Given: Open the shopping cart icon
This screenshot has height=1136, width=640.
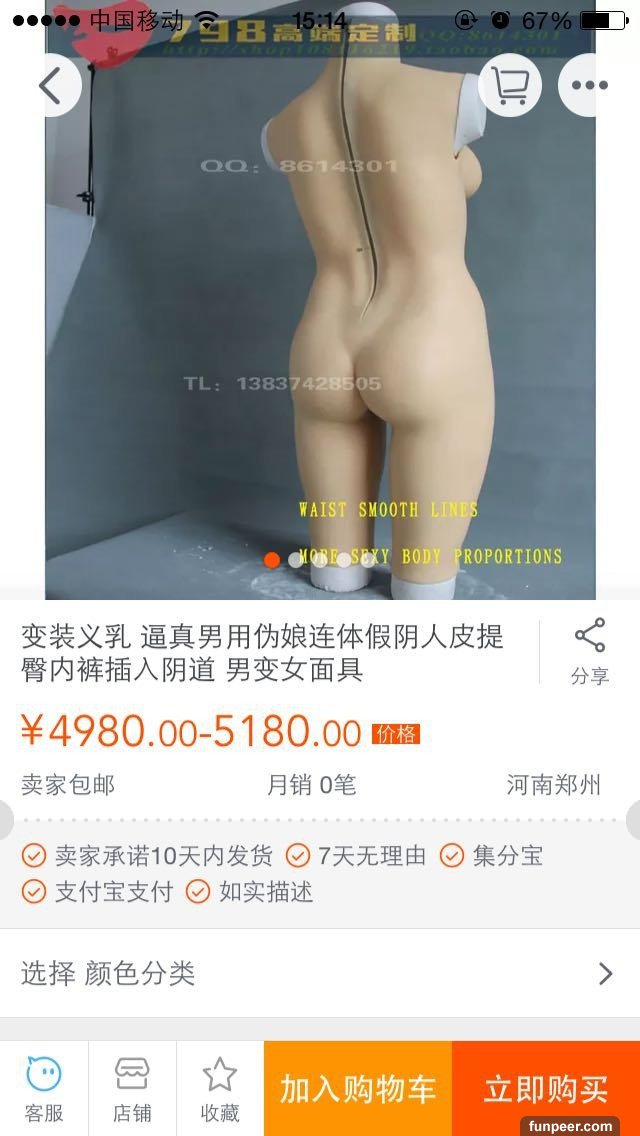Looking at the screenshot, I should tap(510, 85).
